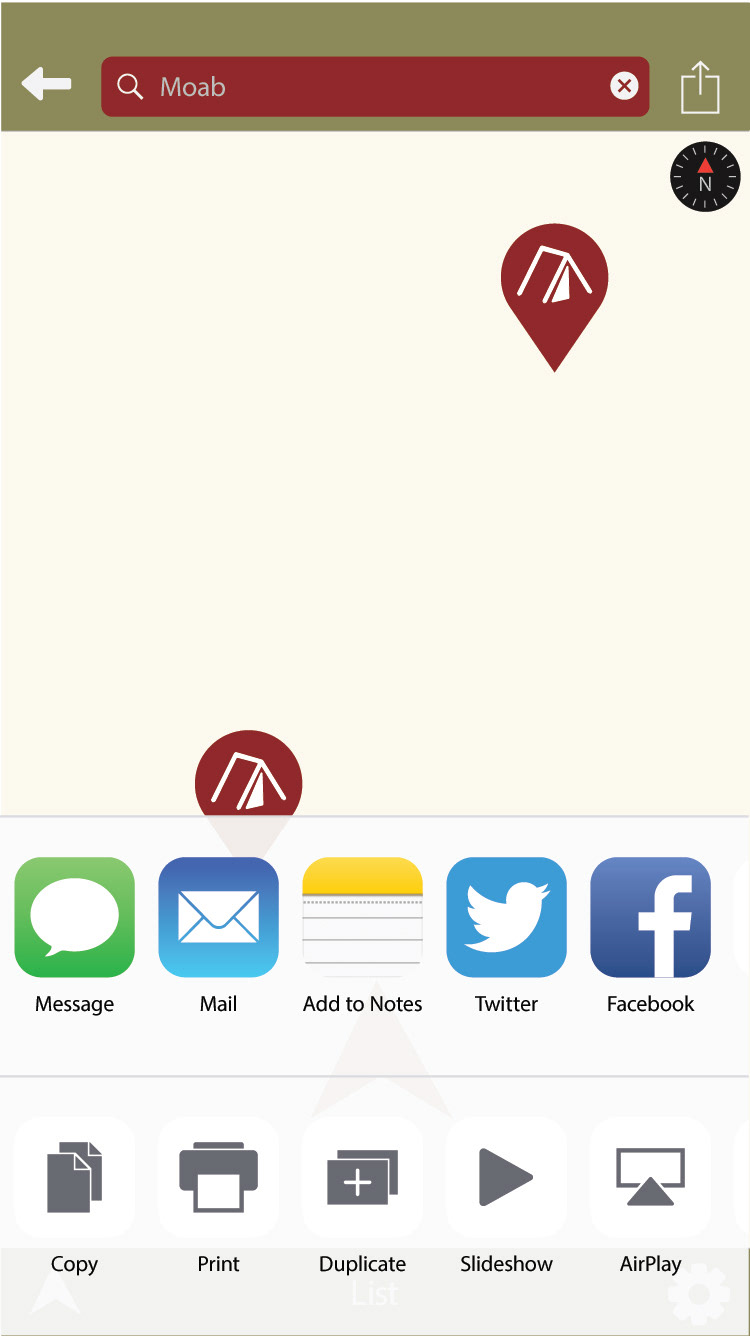This screenshot has height=1336, width=750.
Task: Select Add to Notes
Action: pyautogui.click(x=362, y=917)
